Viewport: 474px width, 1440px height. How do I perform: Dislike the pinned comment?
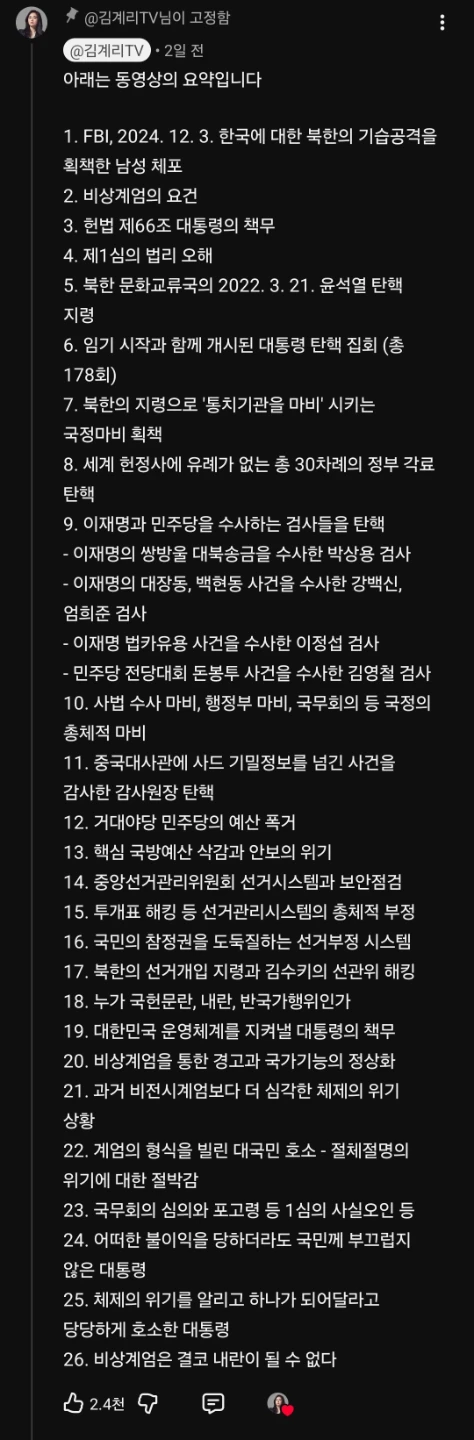tap(148, 1403)
